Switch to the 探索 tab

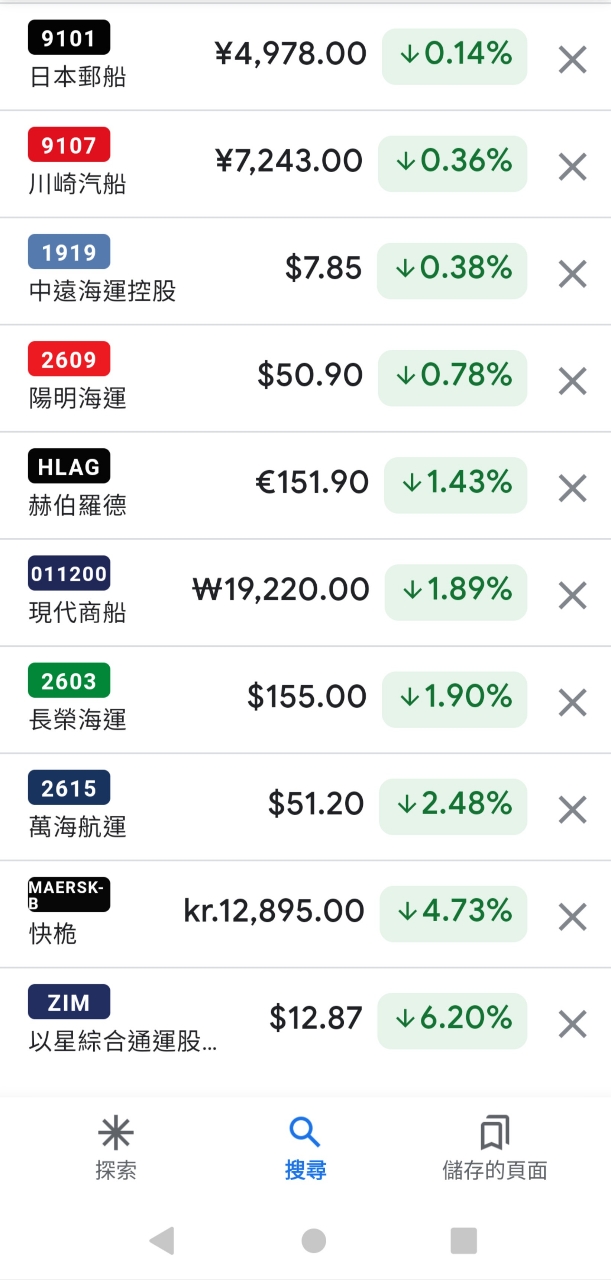116,1148
